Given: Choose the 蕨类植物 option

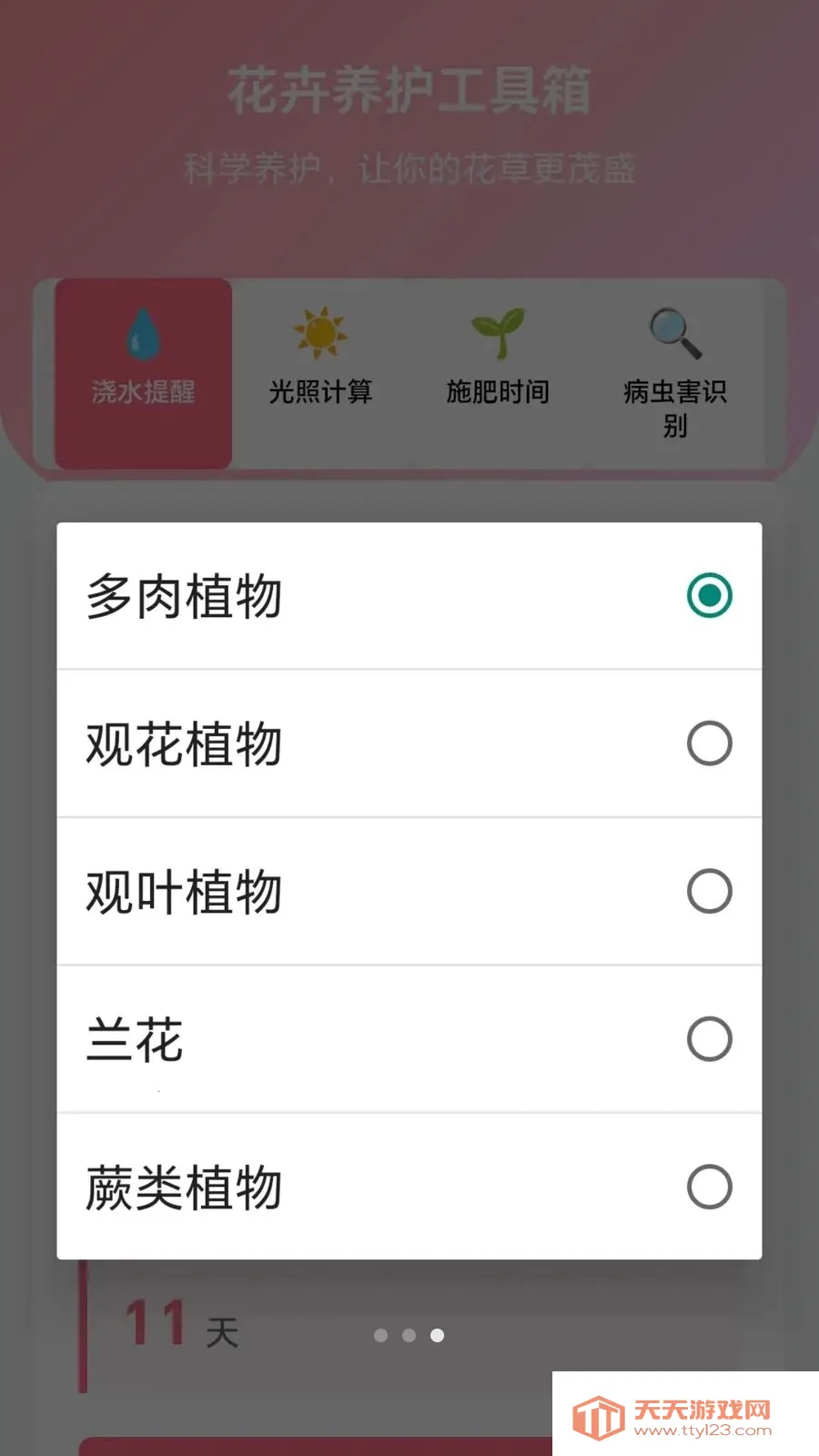Looking at the screenshot, I should (x=409, y=1187).
